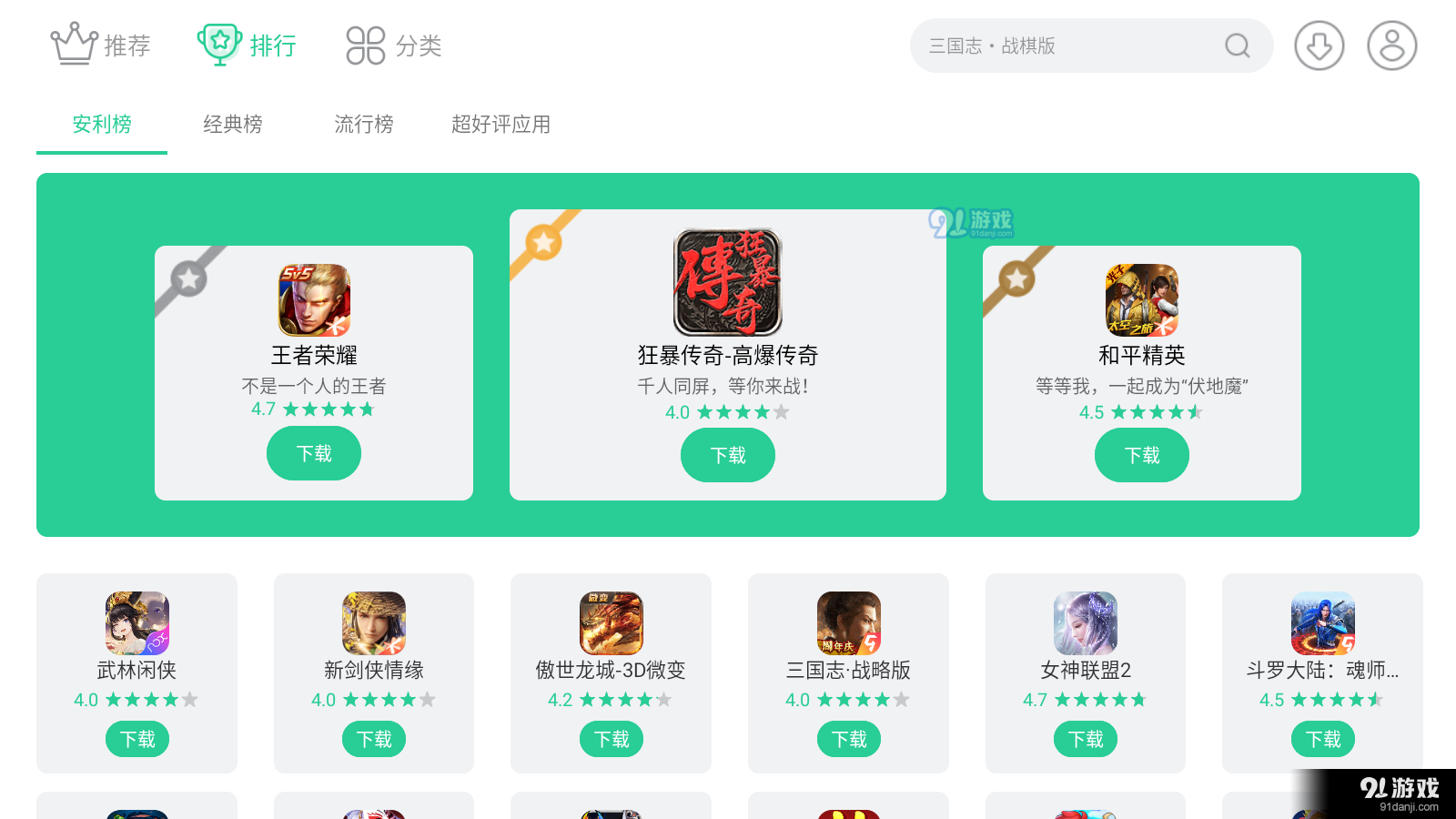This screenshot has width=1456, height=819.
Task: Download 武林闲侠
Action: 137,739
